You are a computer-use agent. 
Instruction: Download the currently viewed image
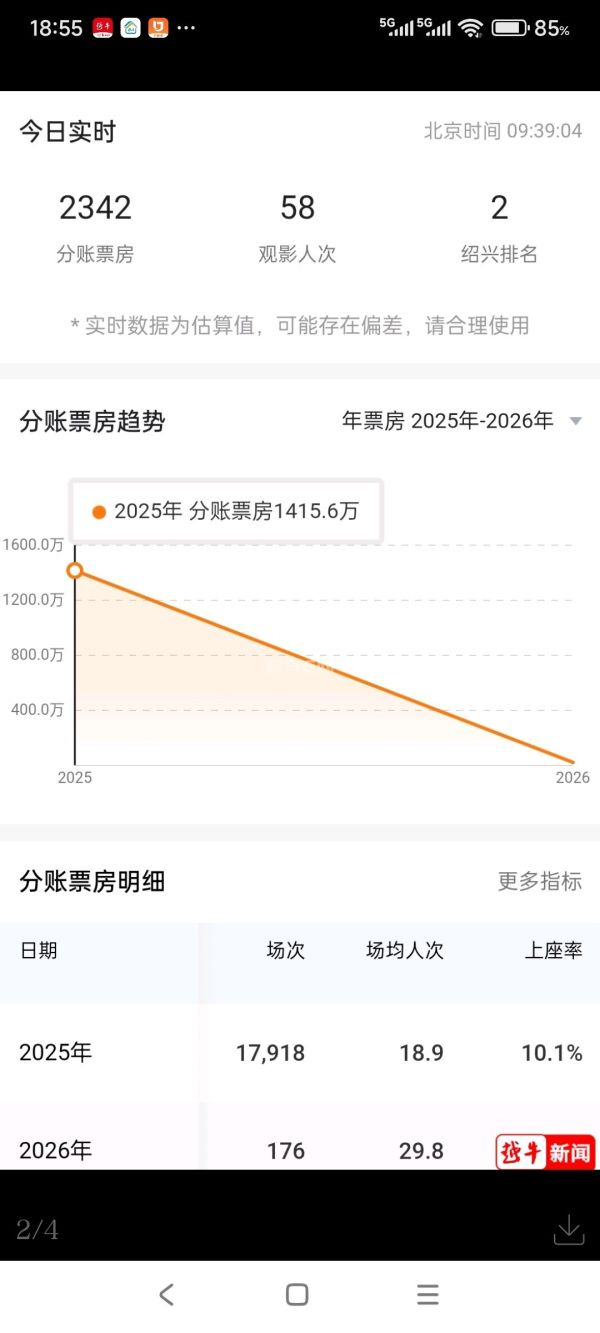568,1229
